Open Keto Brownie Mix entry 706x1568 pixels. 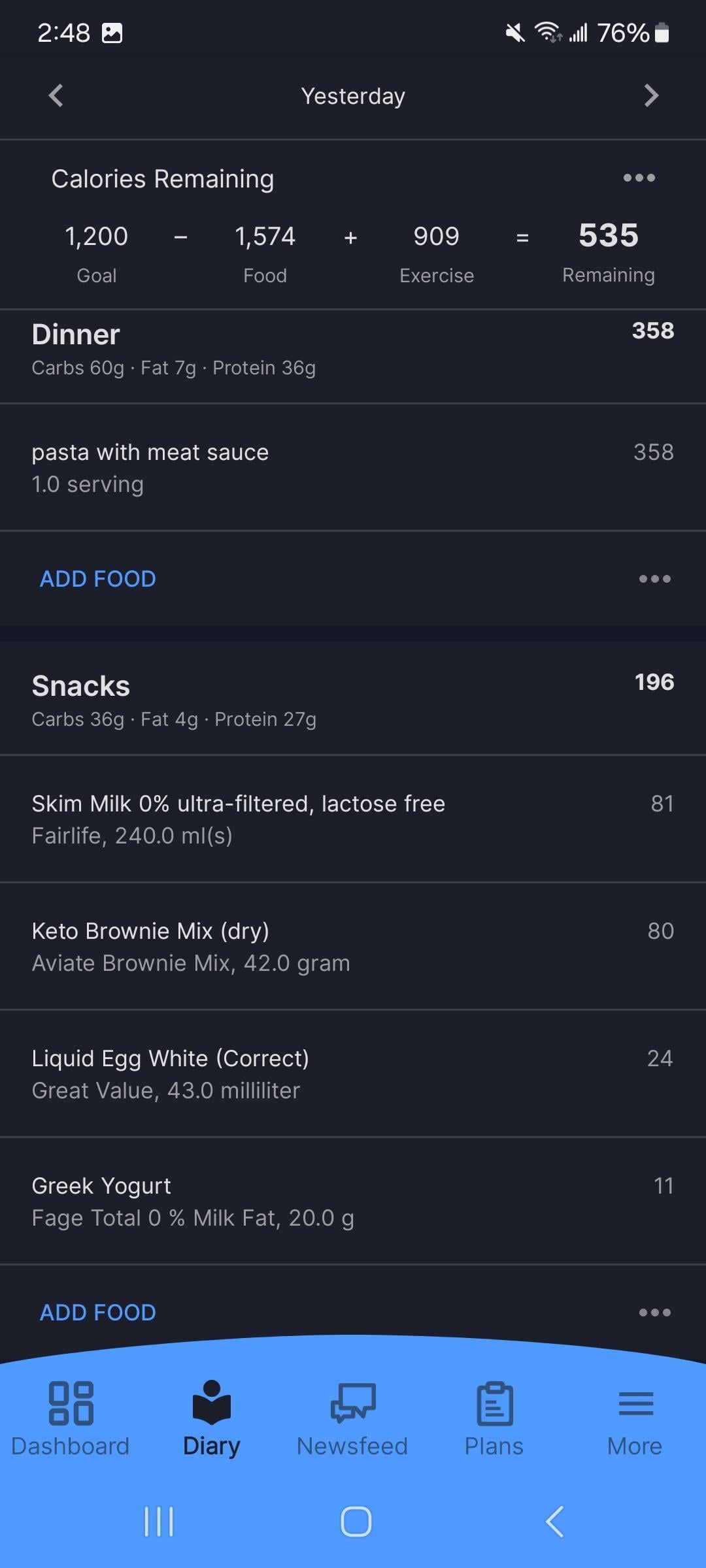point(353,946)
